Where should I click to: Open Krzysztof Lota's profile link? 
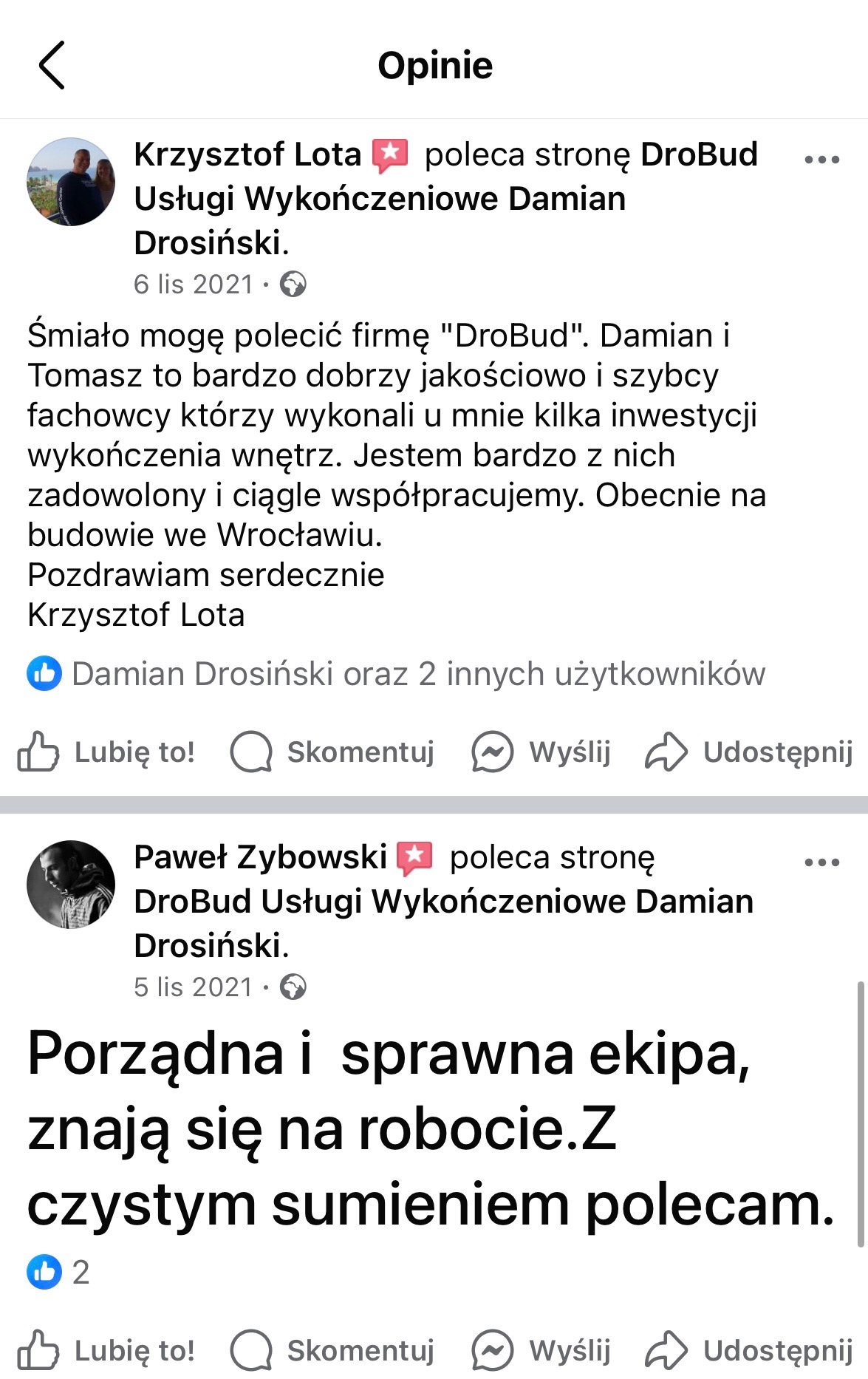click(x=246, y=155)
